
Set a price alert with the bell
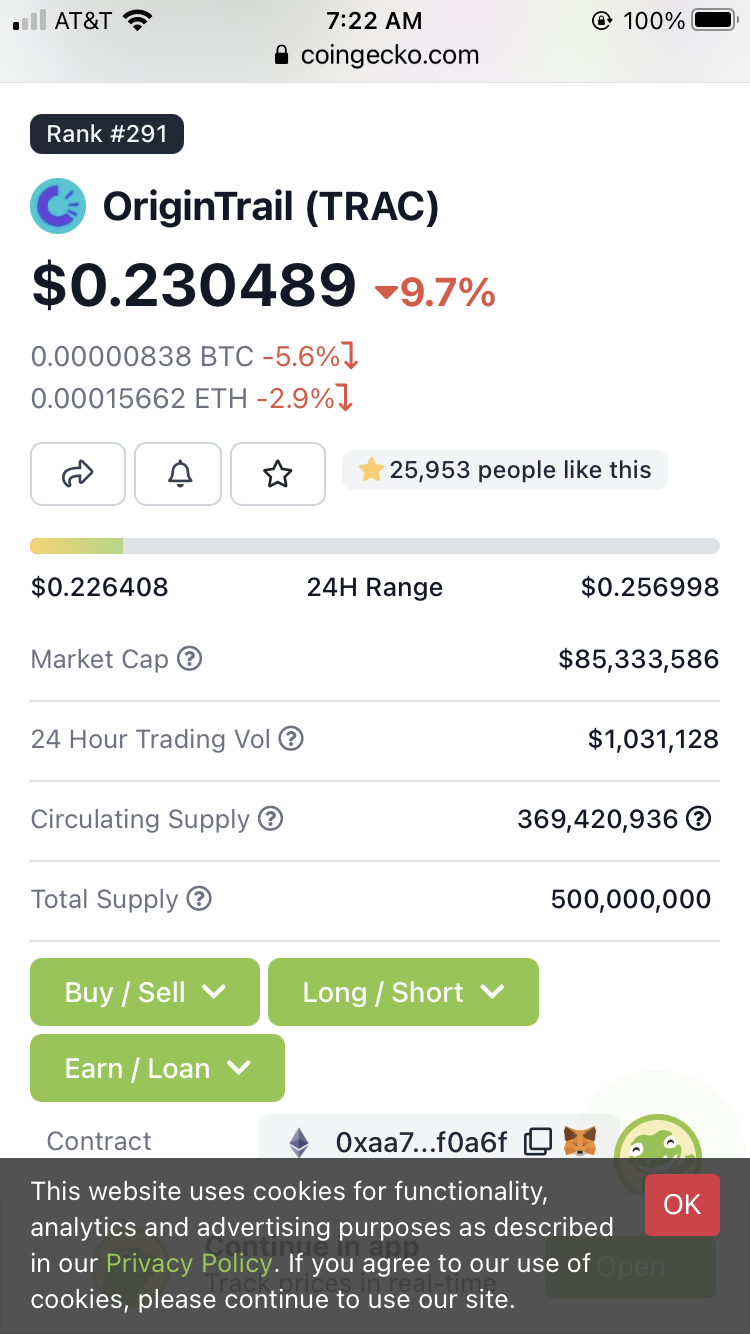180,474
